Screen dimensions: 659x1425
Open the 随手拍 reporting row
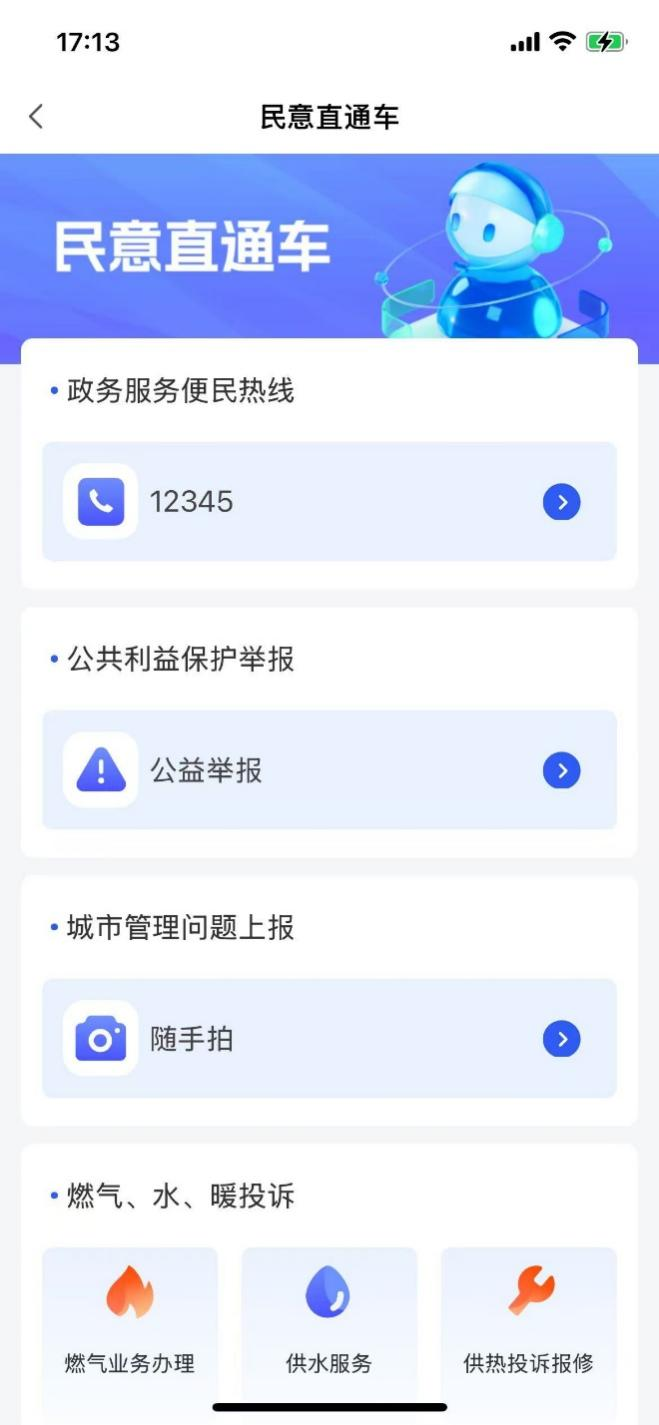pos(329,1038)
